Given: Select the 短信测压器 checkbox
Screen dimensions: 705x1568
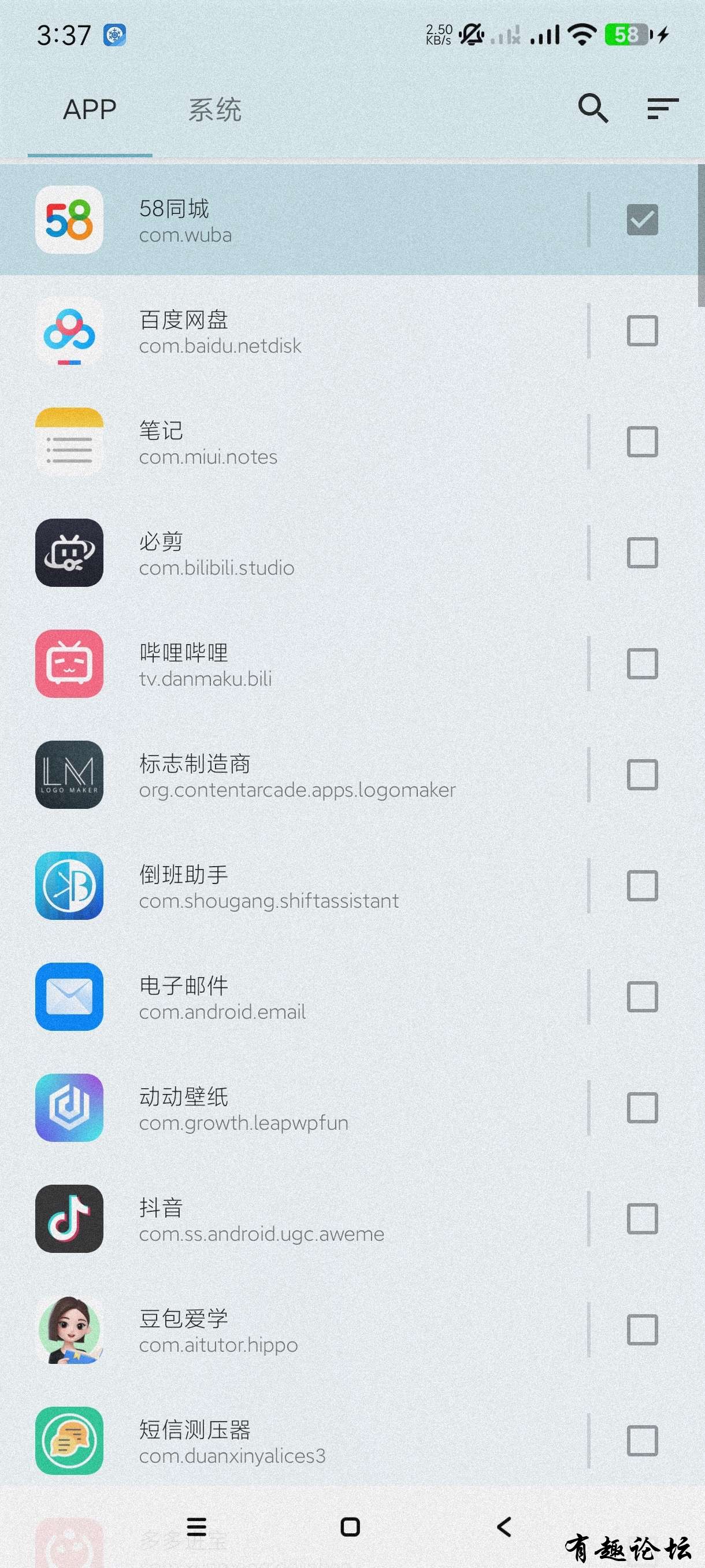Looking at the screenshot, I should (642, 1441).
